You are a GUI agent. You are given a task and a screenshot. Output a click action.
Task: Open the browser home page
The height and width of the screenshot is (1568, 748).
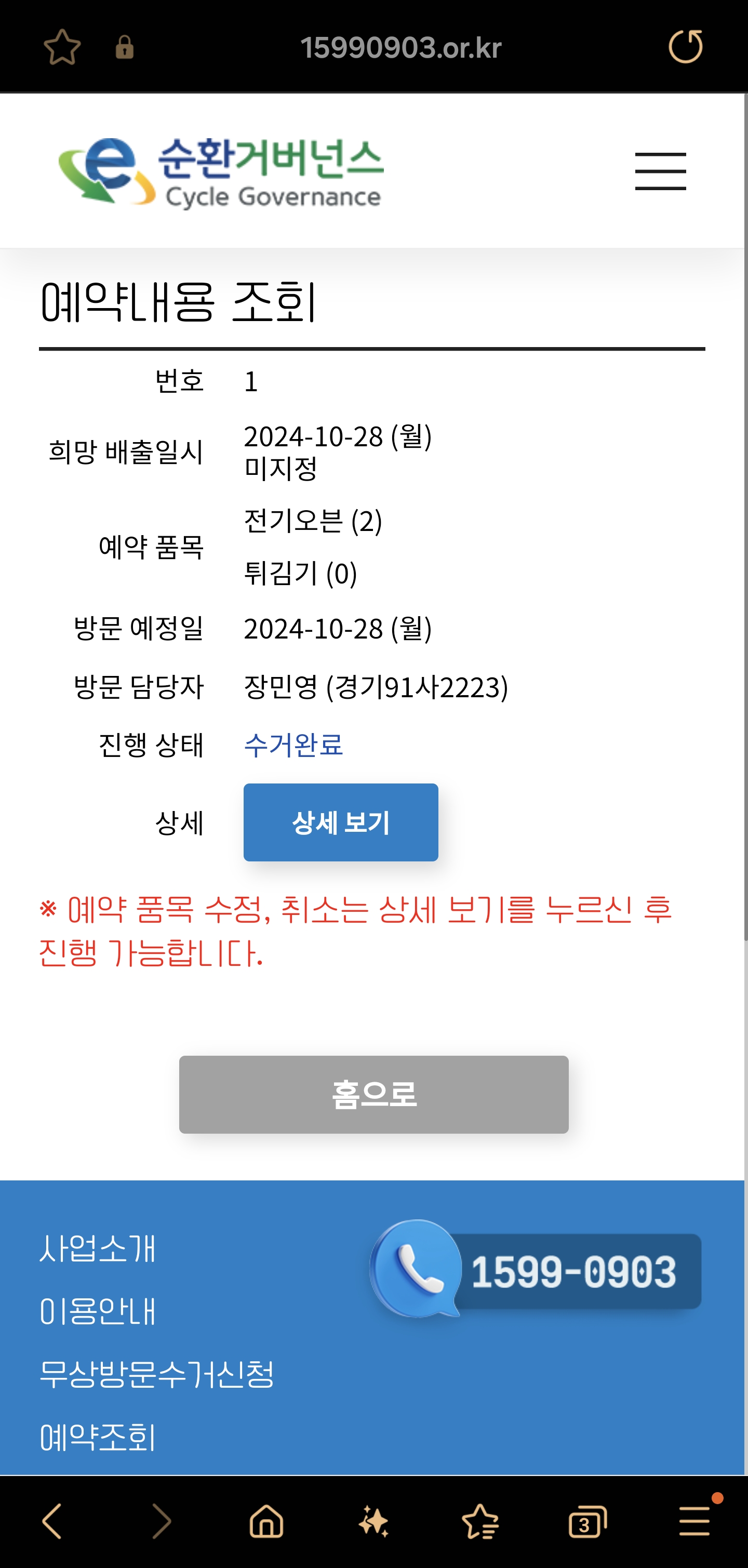(266, 1521)
